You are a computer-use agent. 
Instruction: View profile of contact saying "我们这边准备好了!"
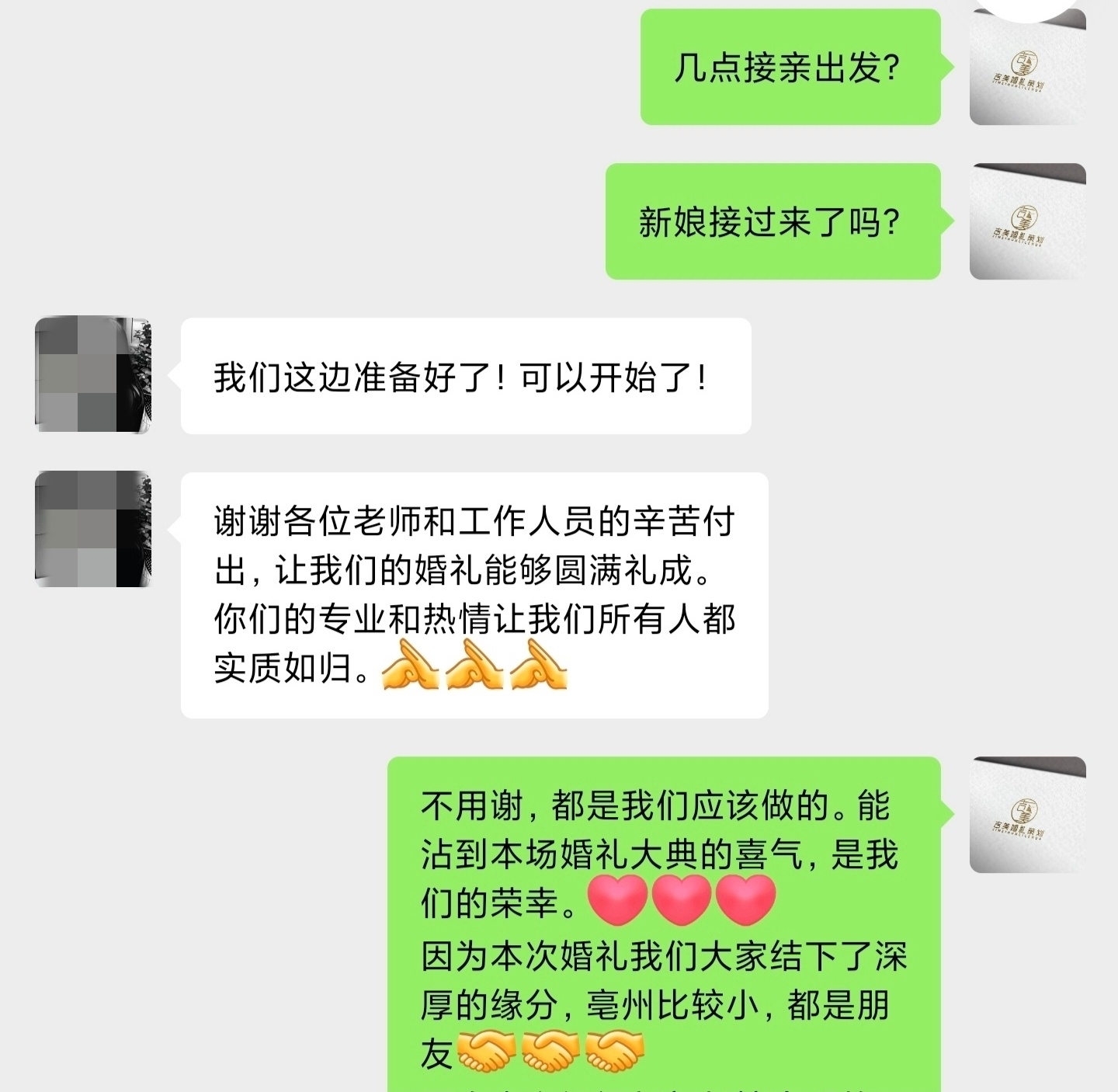[93, 374]
